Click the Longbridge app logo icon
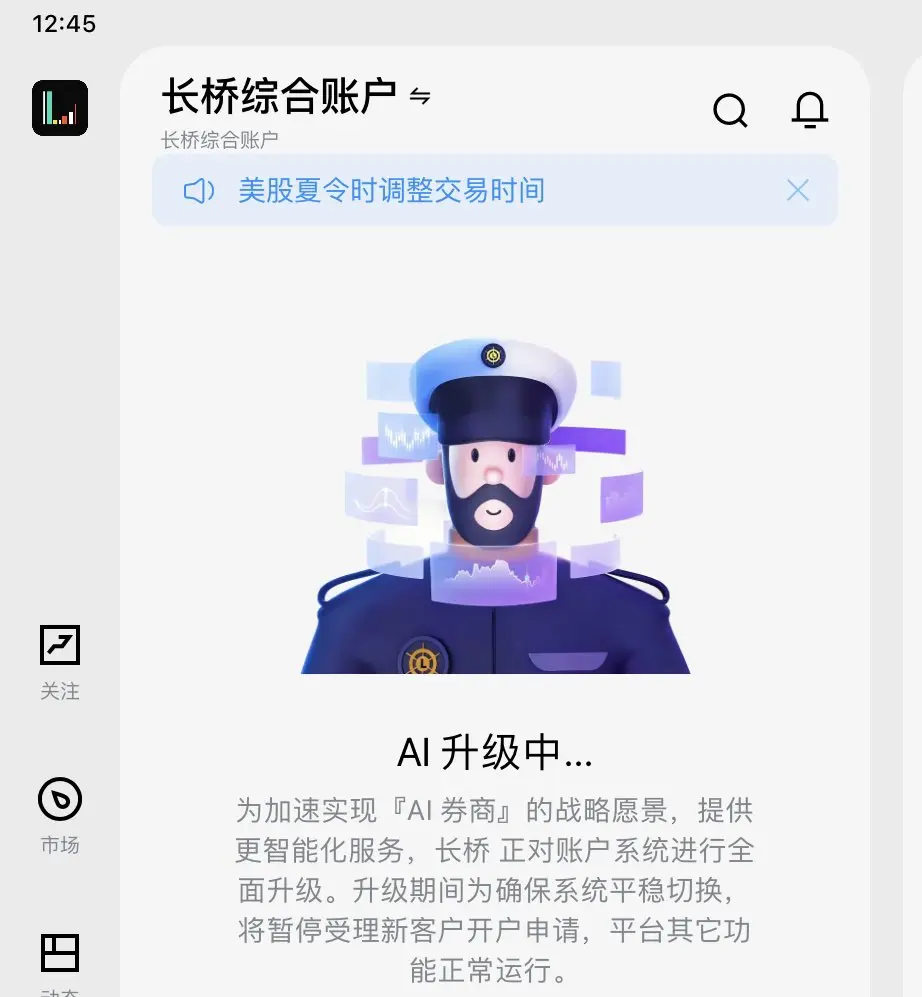The width and height of the screenshot is (922, 997). click(60, 108)
